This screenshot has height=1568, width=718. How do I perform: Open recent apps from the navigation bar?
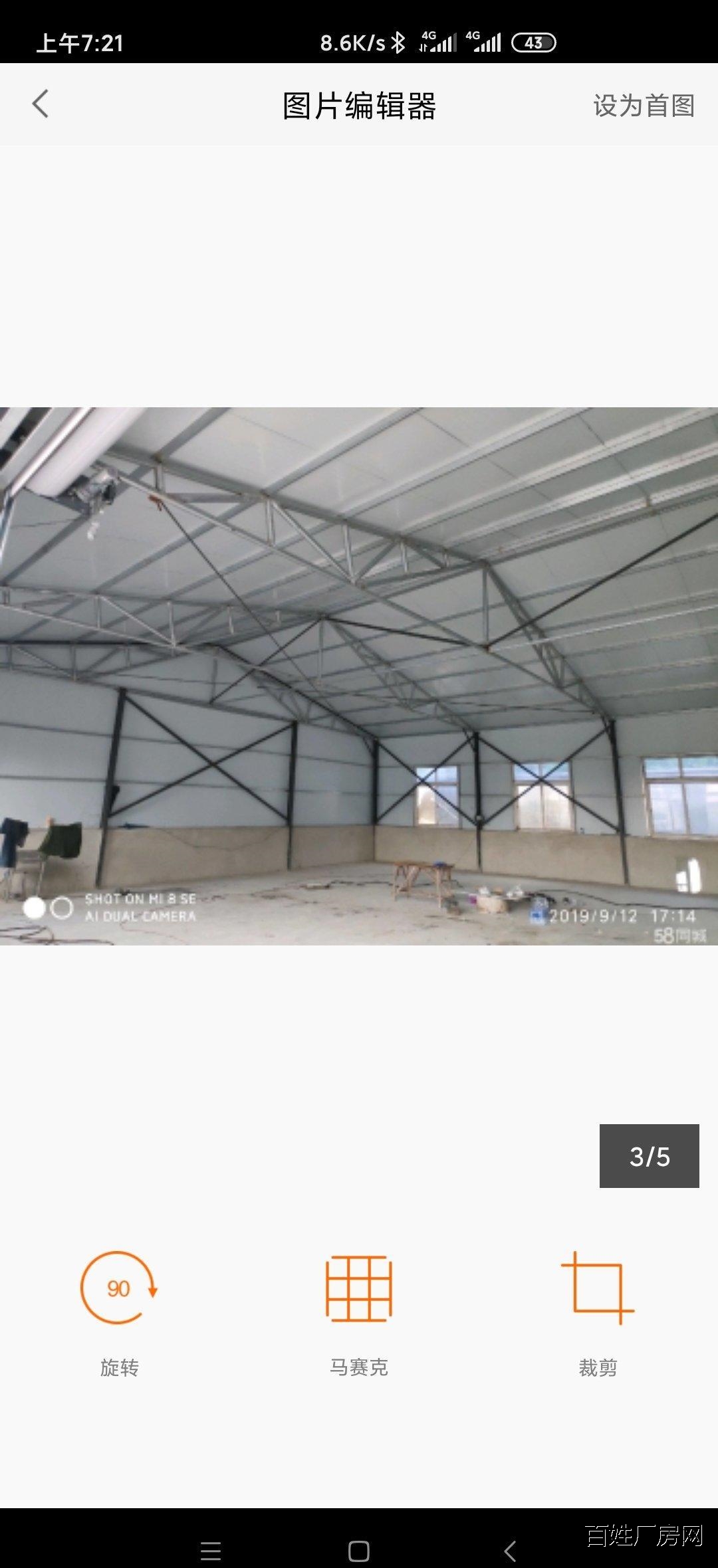click(211, 1551)
